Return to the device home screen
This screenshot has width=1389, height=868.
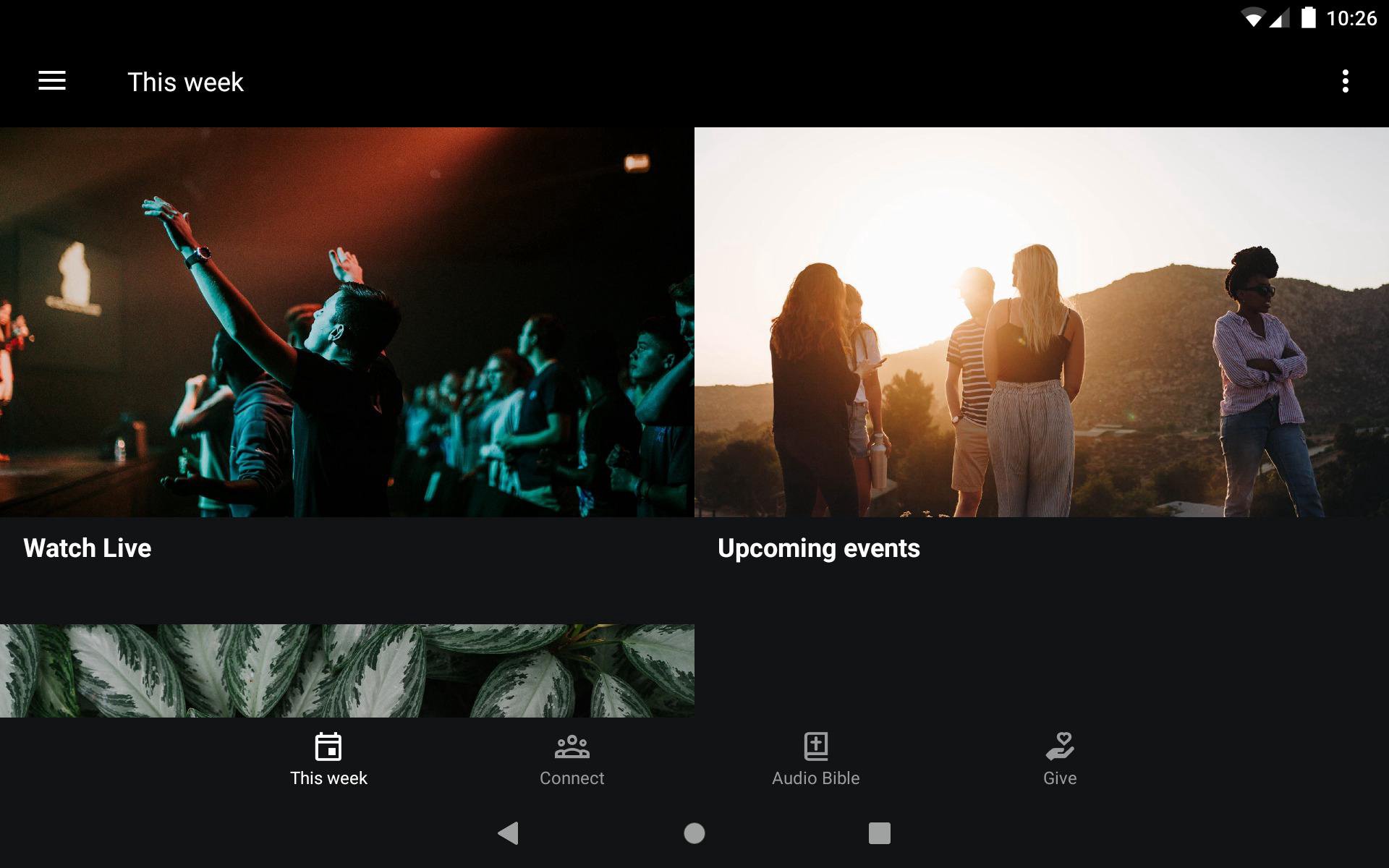tap(694, 833)
